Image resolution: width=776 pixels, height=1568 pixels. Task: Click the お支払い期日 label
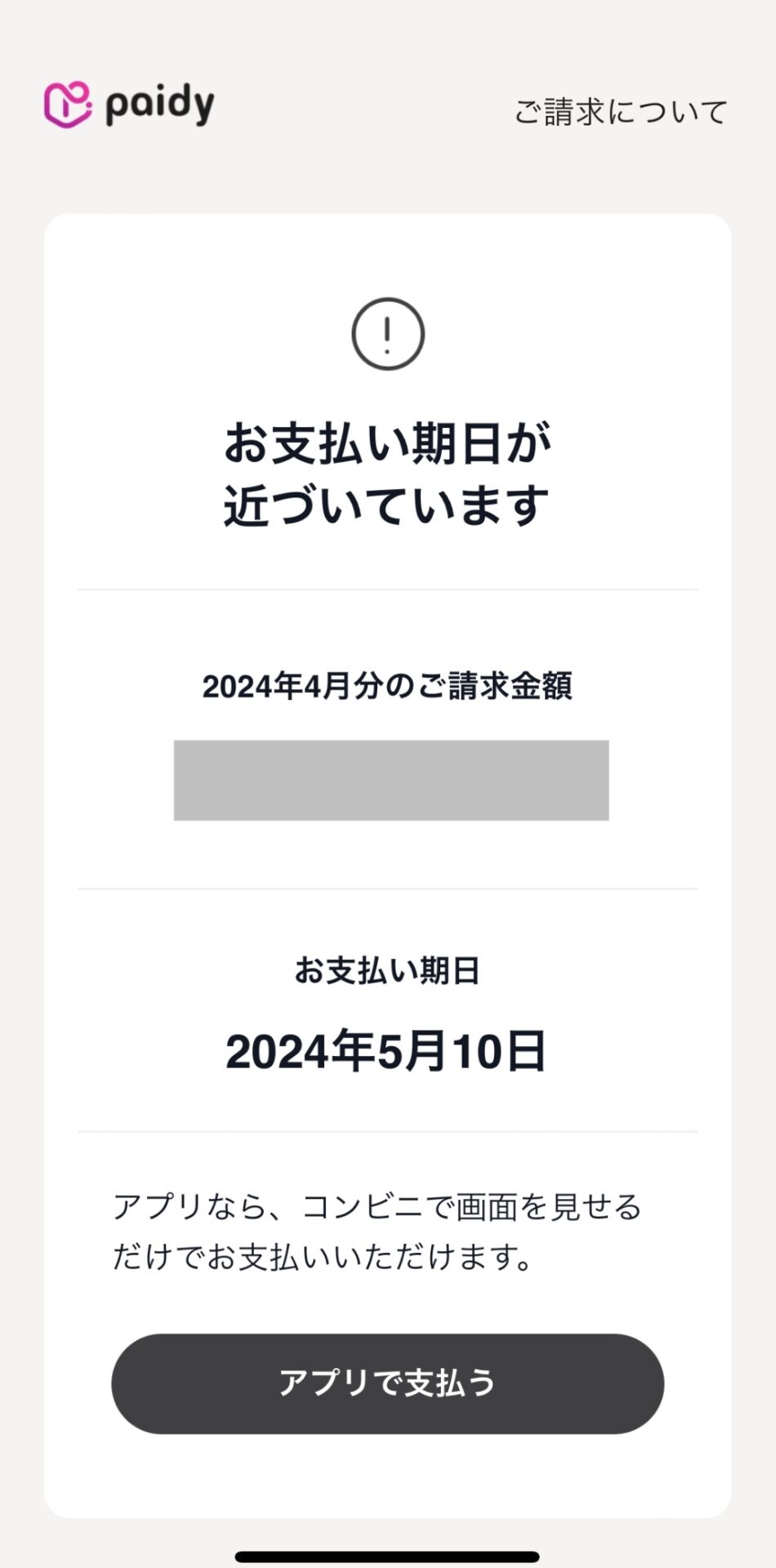(388, 972)
